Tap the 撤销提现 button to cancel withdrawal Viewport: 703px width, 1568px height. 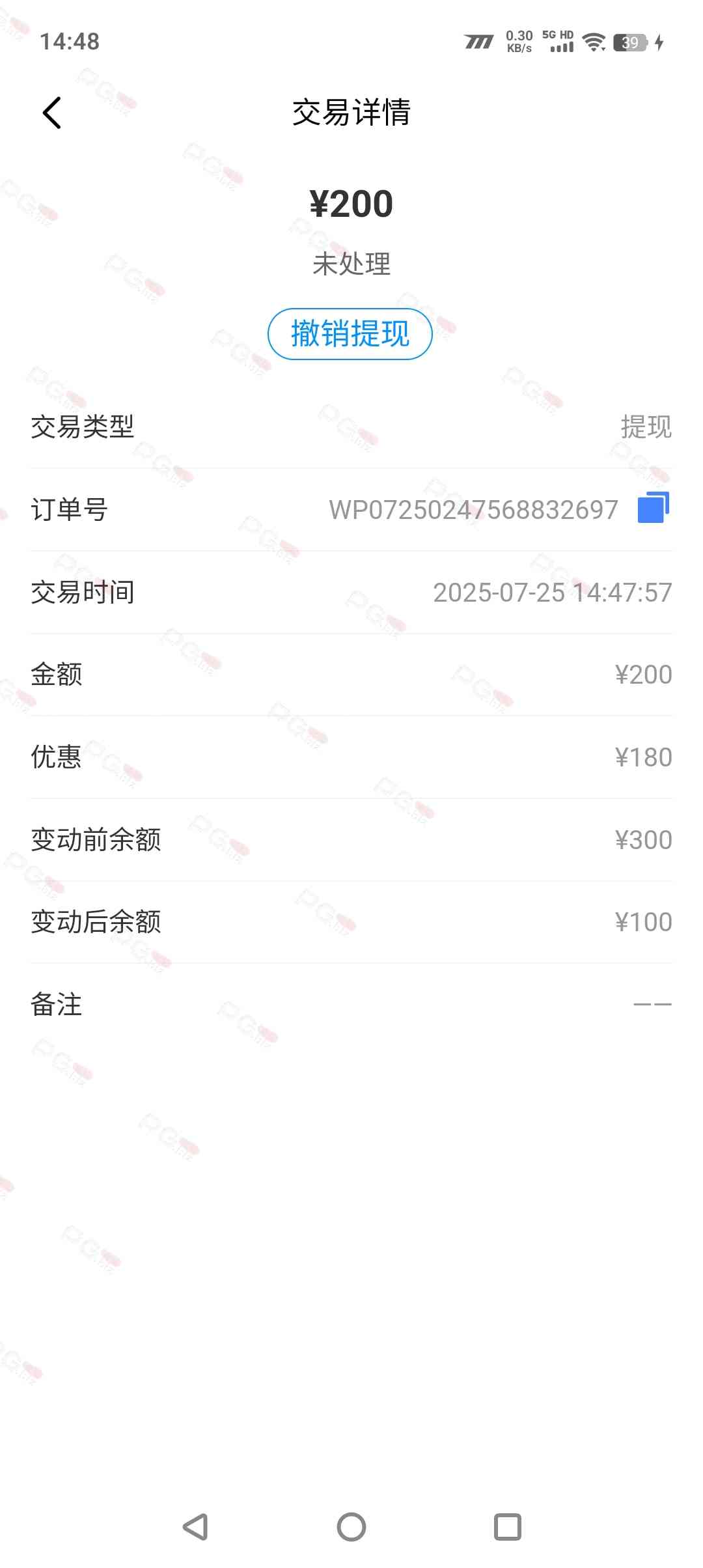[x=350, y=334]
